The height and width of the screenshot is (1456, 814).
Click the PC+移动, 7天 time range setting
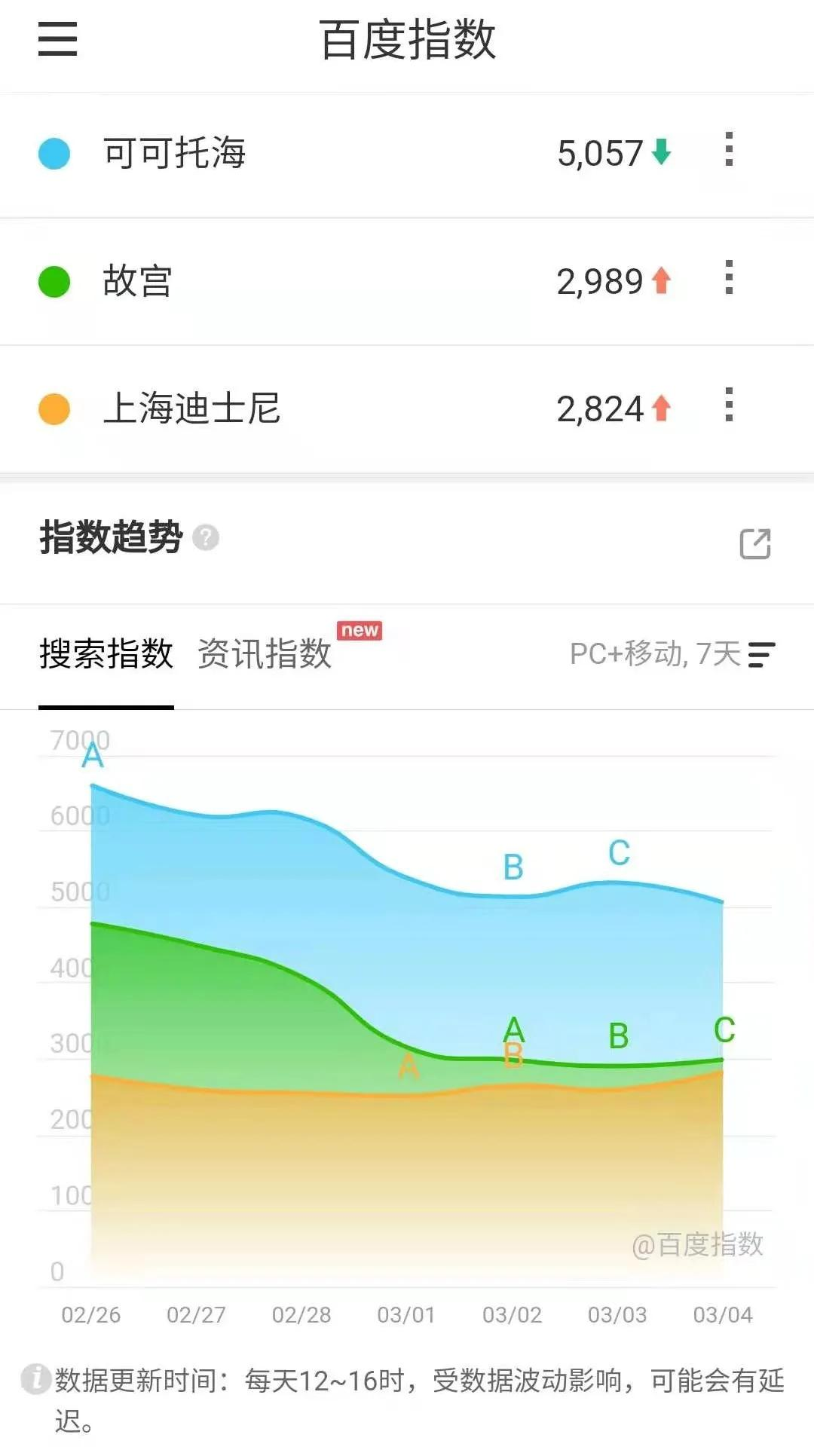[652, 656]
